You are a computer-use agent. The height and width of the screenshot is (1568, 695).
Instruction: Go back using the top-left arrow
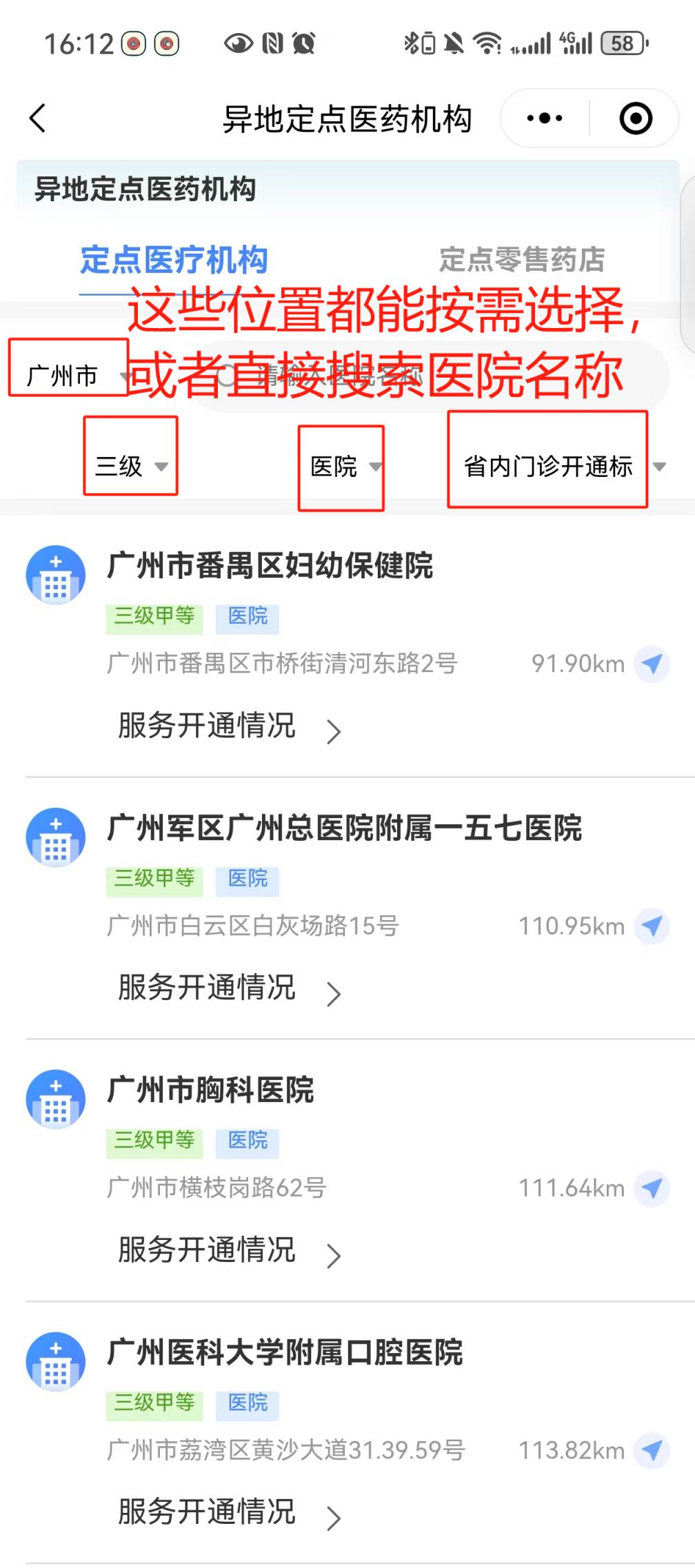(39, 119)
